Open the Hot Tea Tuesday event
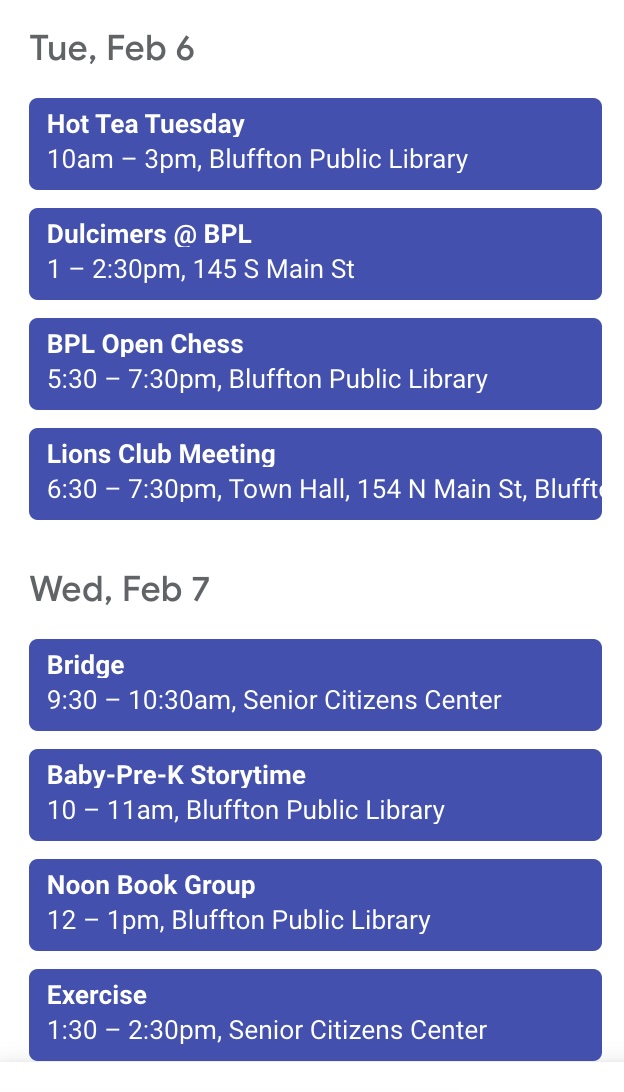 pos(315,143)
